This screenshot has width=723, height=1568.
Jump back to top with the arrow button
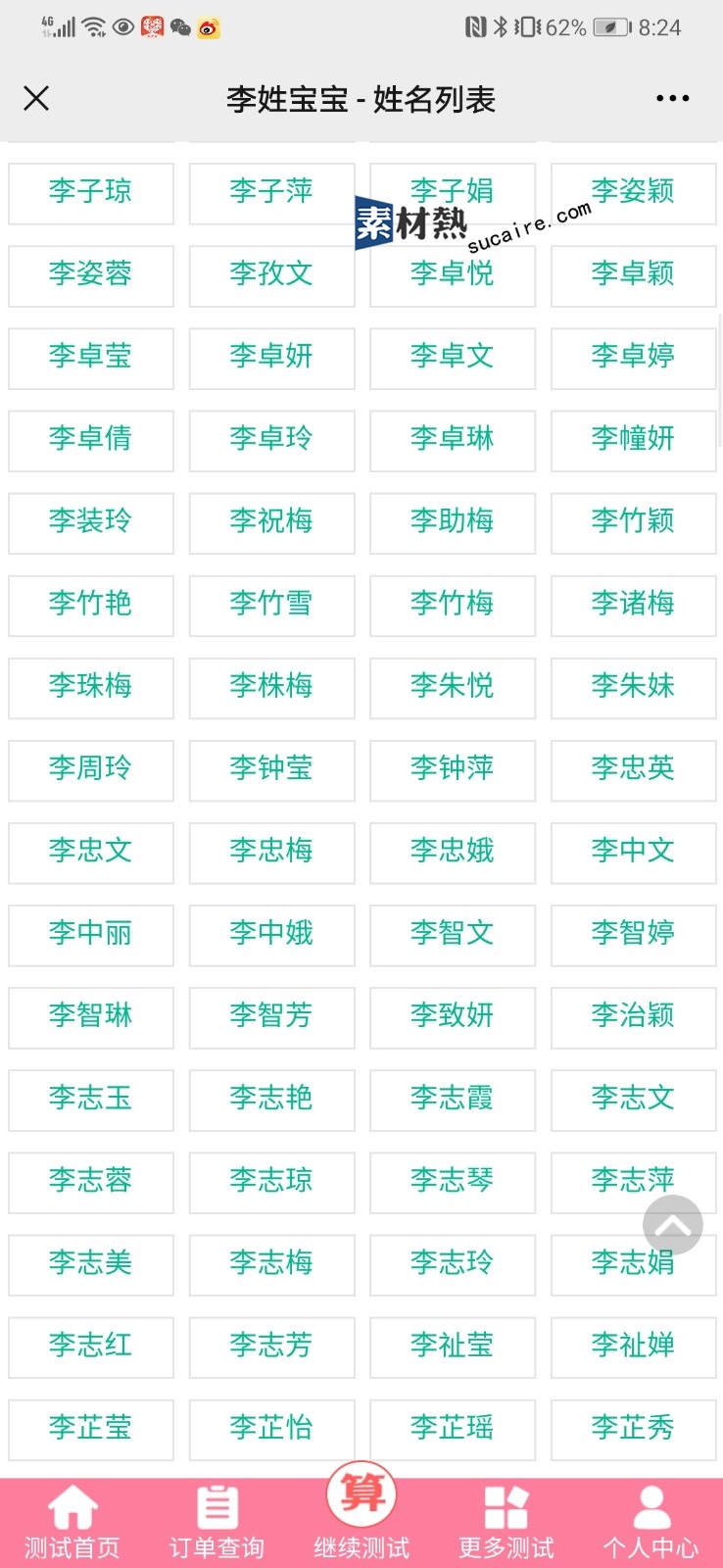pos(673,1225)
